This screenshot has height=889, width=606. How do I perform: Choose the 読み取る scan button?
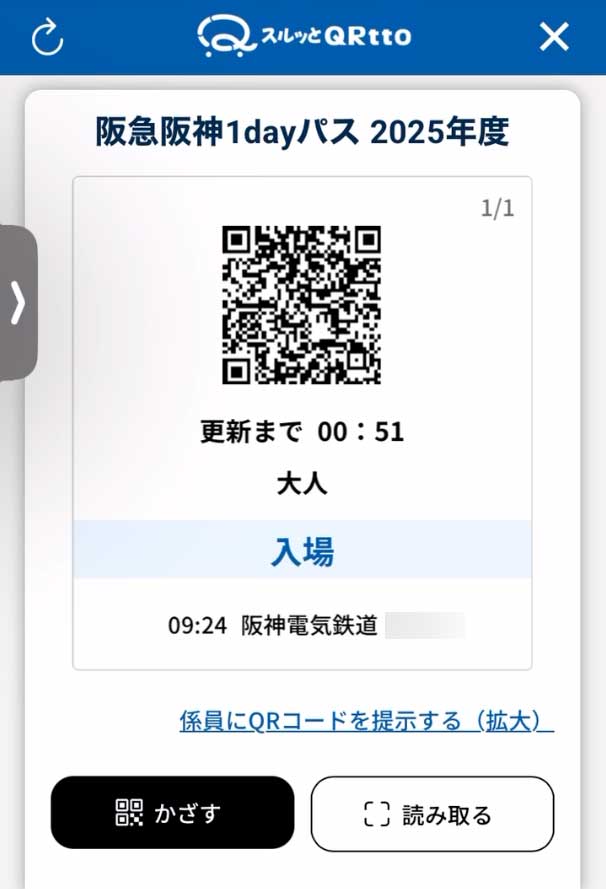click(432, 814)
